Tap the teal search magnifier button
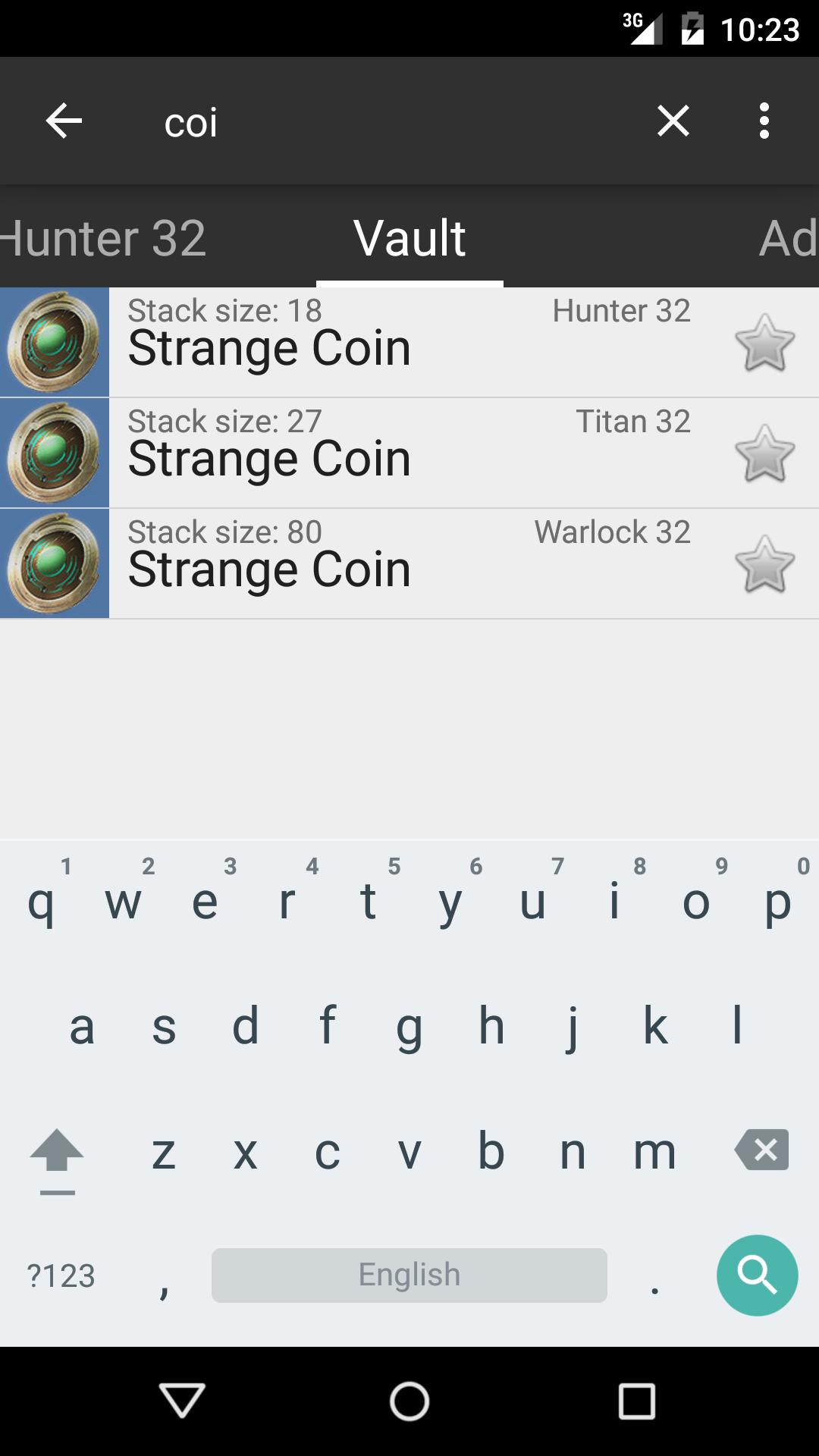This screenshot has height=1456, width=819. coord(757,1276)
